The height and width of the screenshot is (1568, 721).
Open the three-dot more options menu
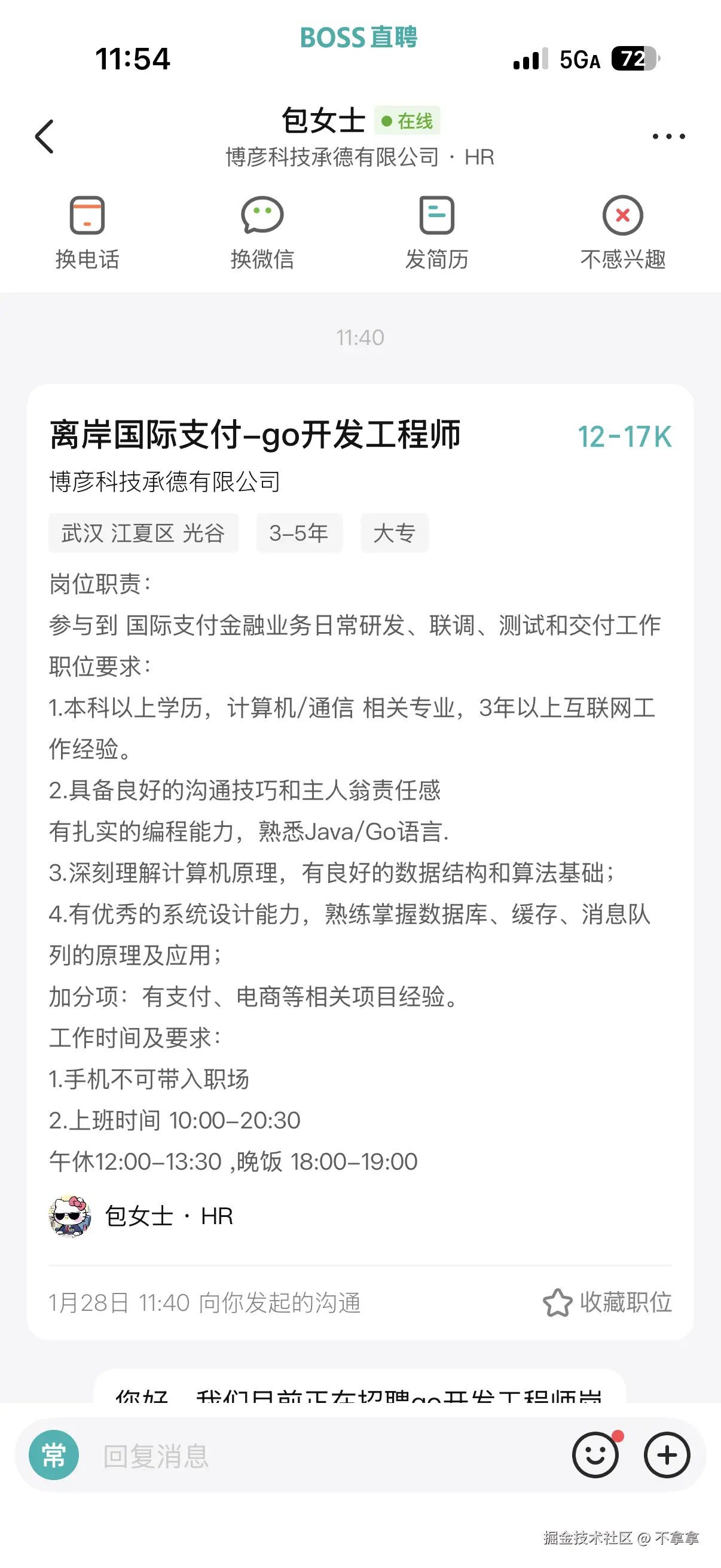(x=668, y=136)
